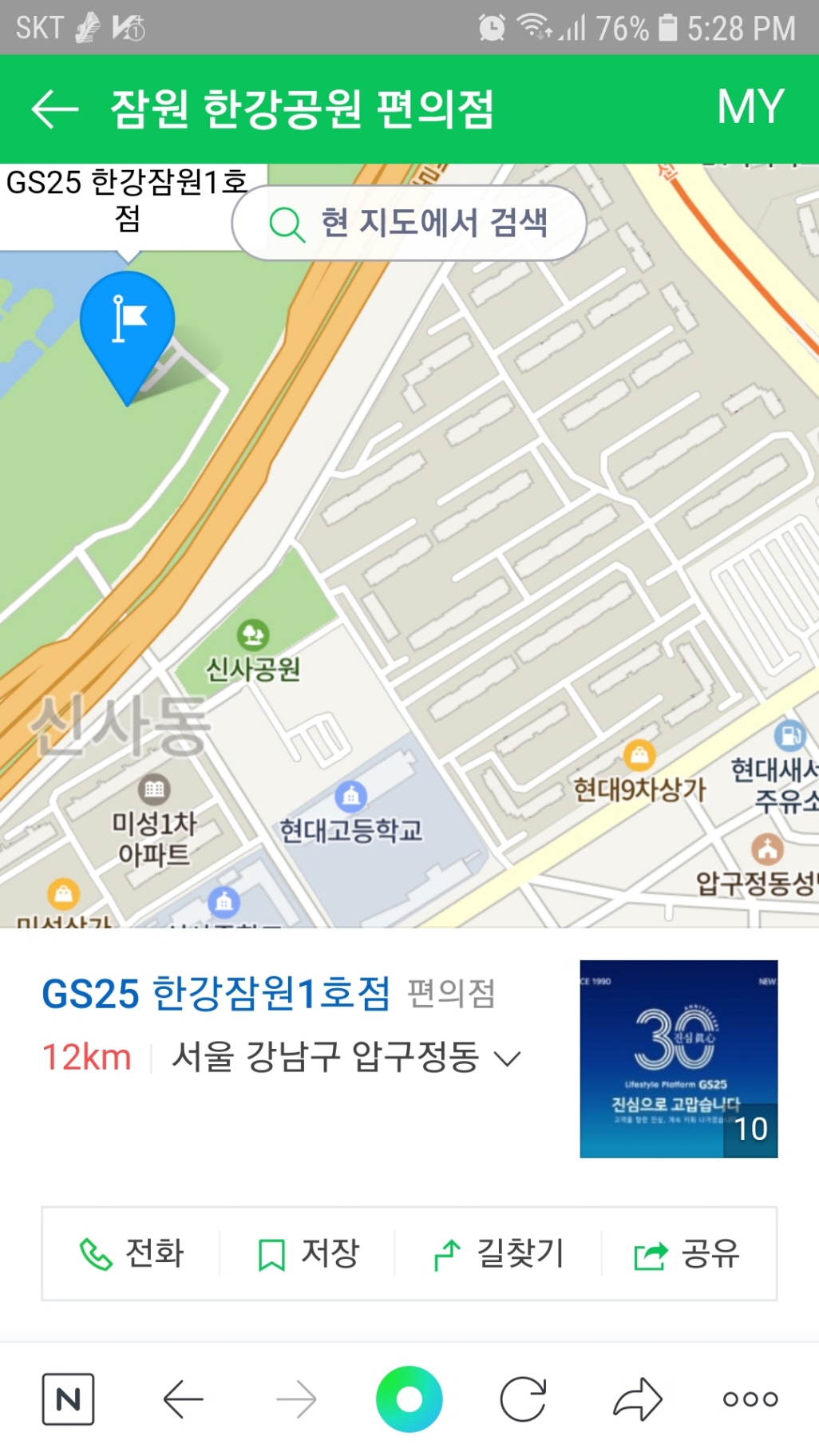Open the MY page
This screenshot has height=1456, width=819.
click(750, 107)
